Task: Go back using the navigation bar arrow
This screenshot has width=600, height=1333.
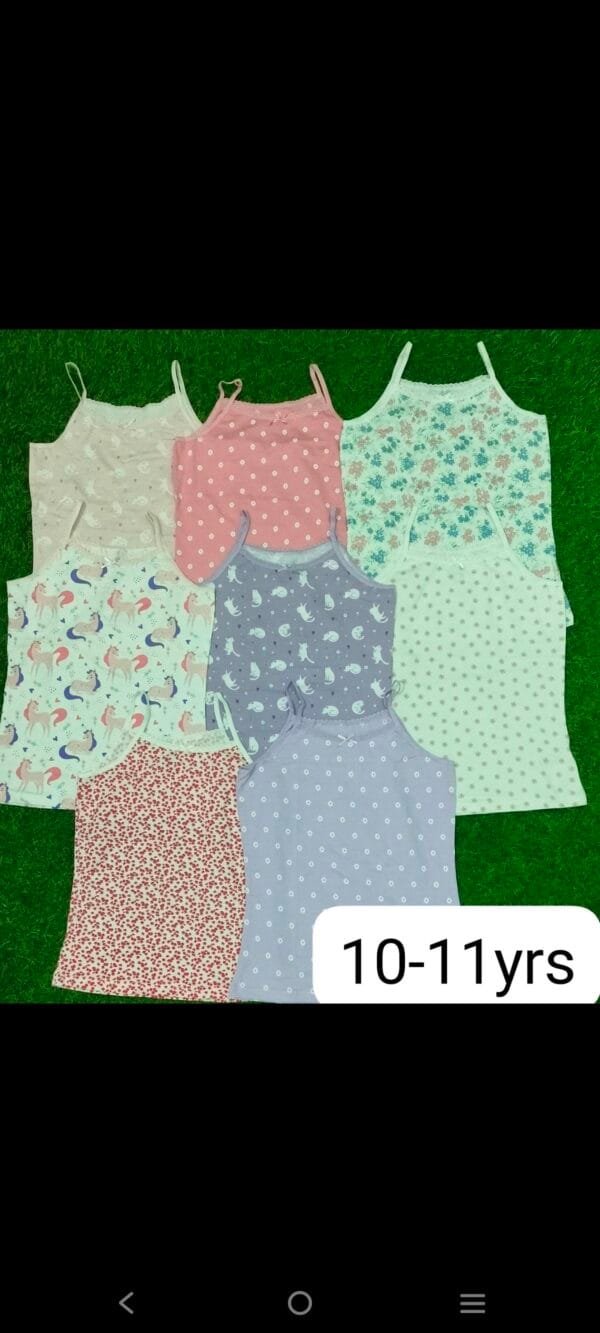Action: pos(126,1302)
